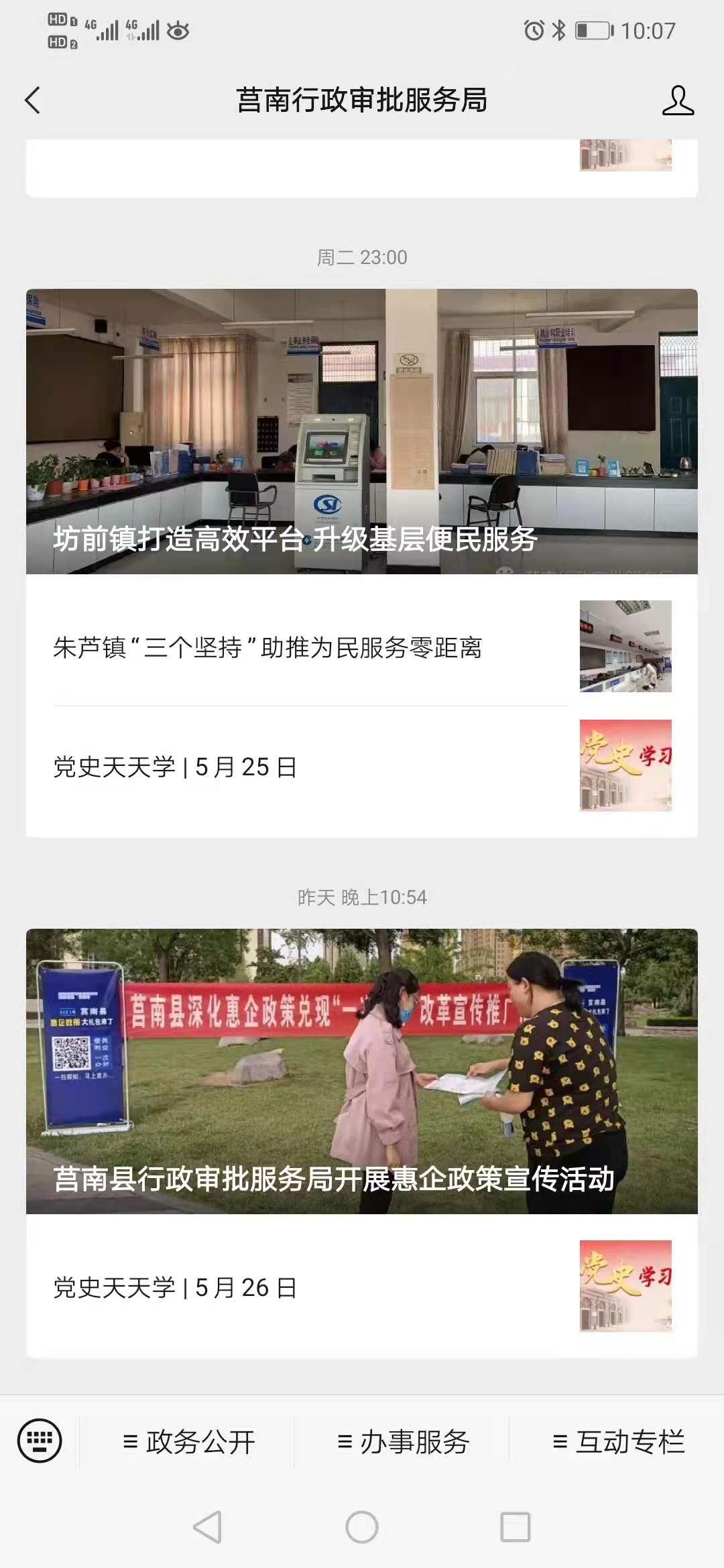
Task: Show recent apps from navigation bar
Action: (x=516, y=1527)
